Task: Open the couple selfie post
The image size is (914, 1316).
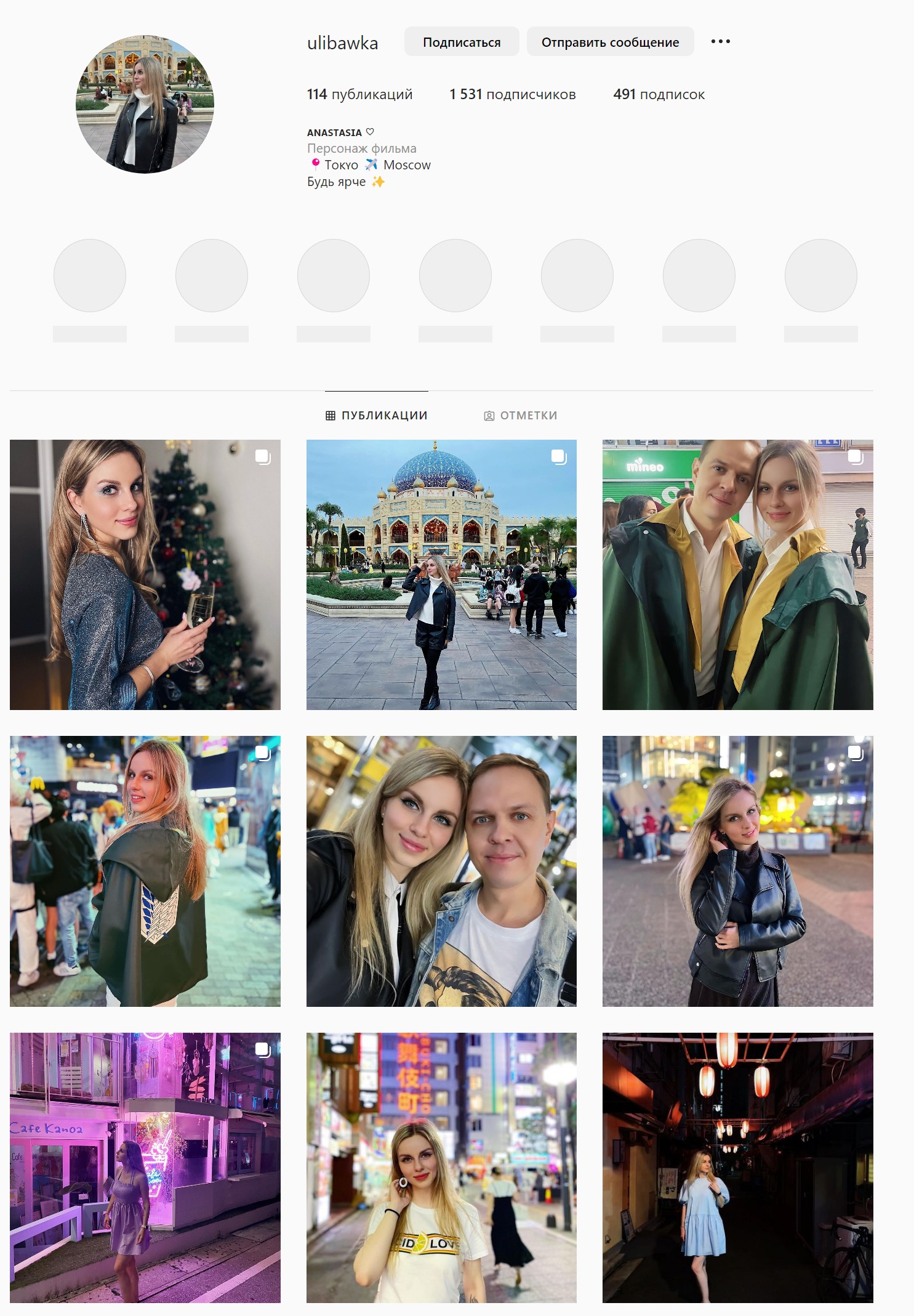Action: (441, 871)
